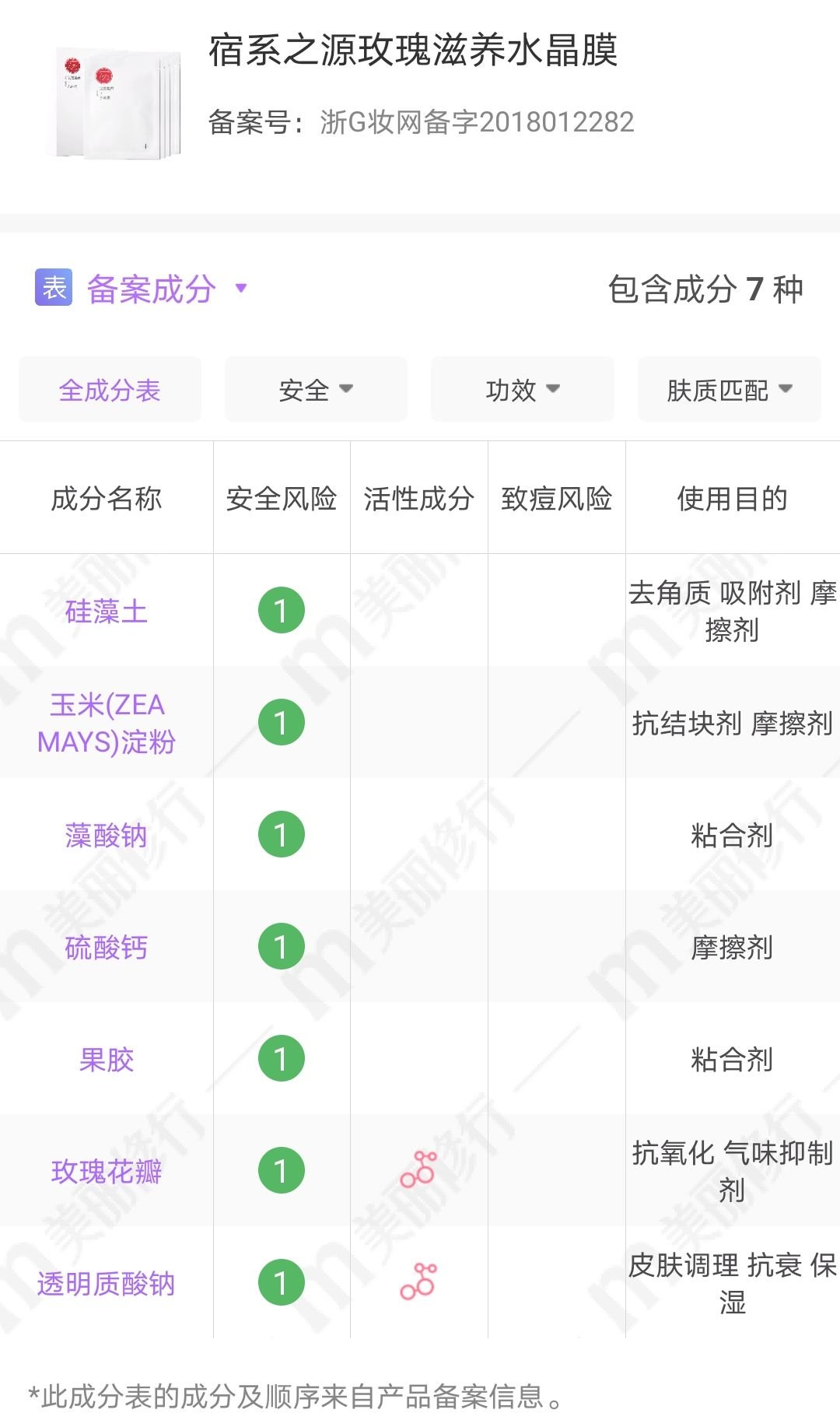Open the 功效 filter dropdown
This screenshot has width=840, height=1427.
tap(523, 390)
